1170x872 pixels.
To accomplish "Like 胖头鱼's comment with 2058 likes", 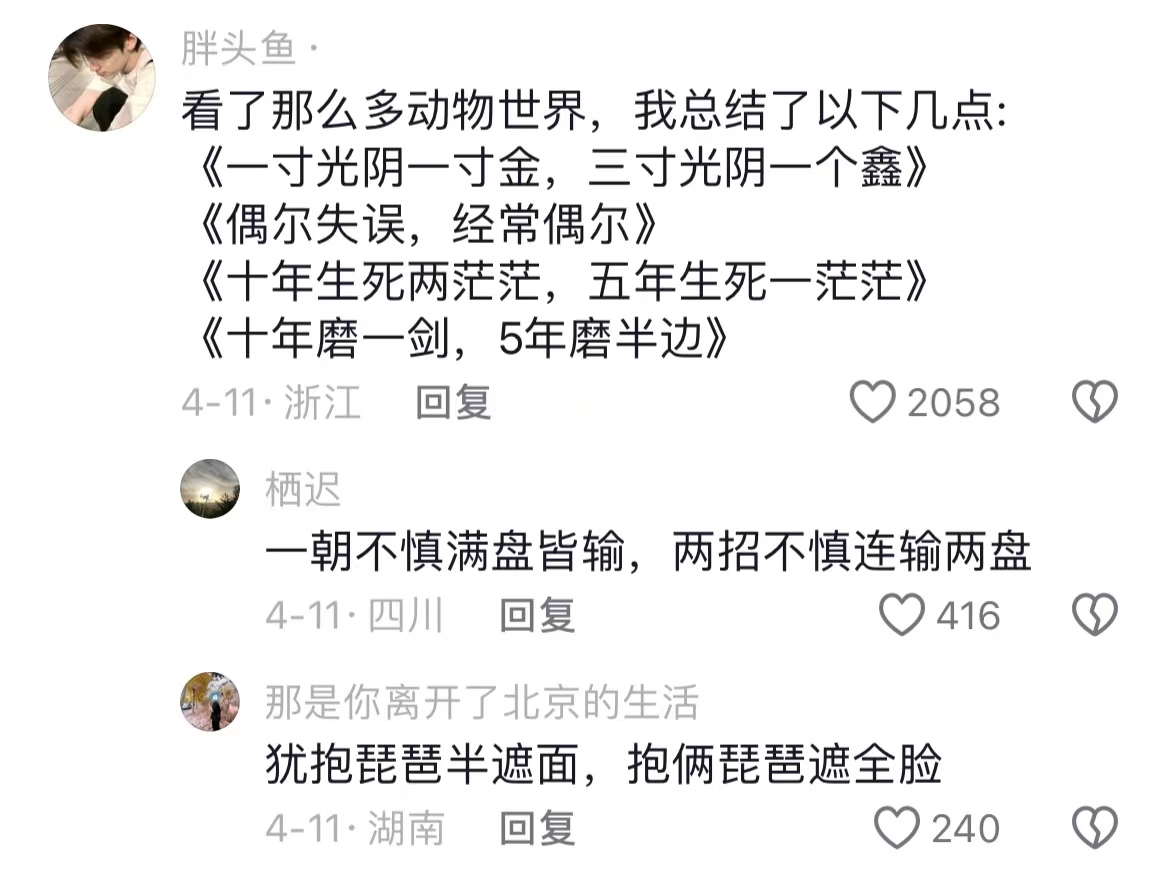I will pos(872,401).
